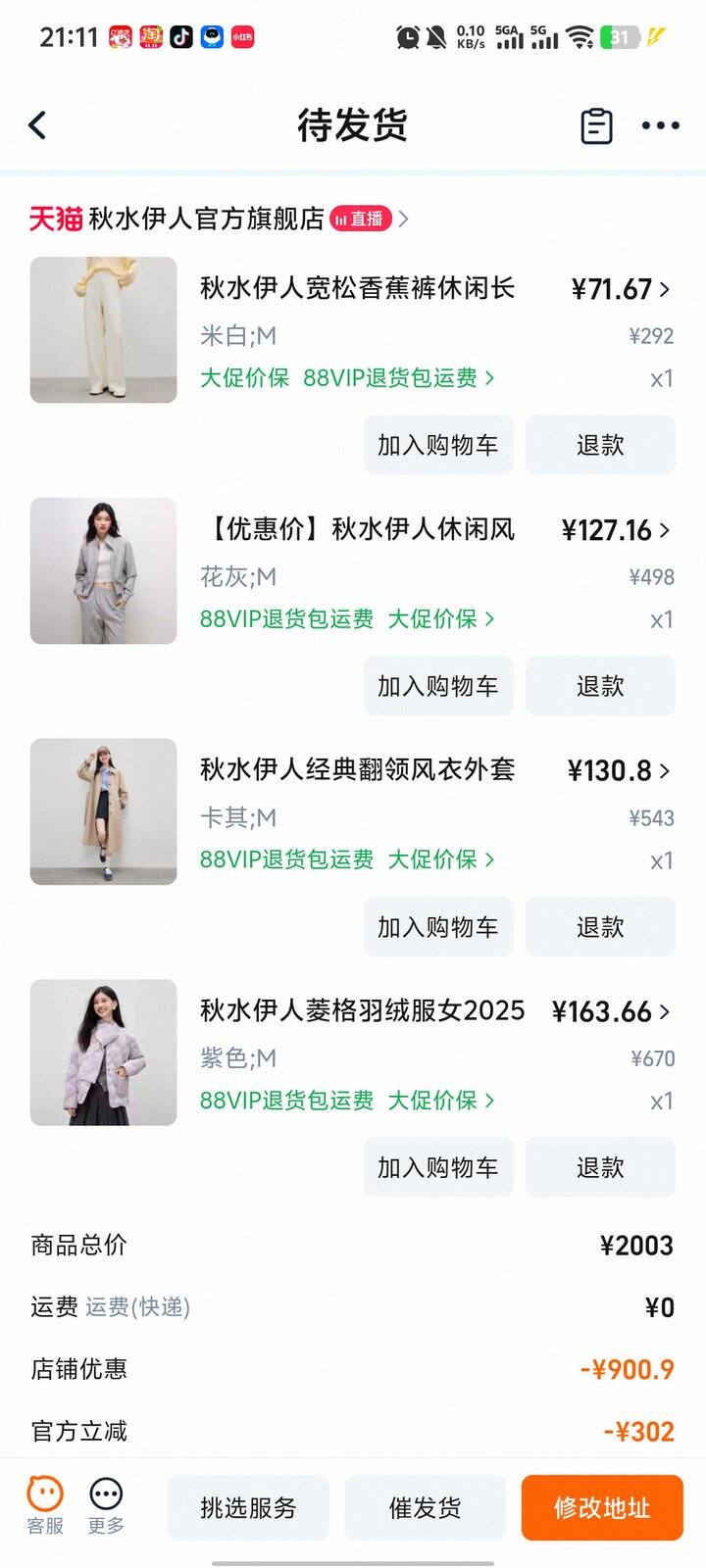Request refund for 花灰 休闲风 item
706x1568 pixels.
coord(600,686)
